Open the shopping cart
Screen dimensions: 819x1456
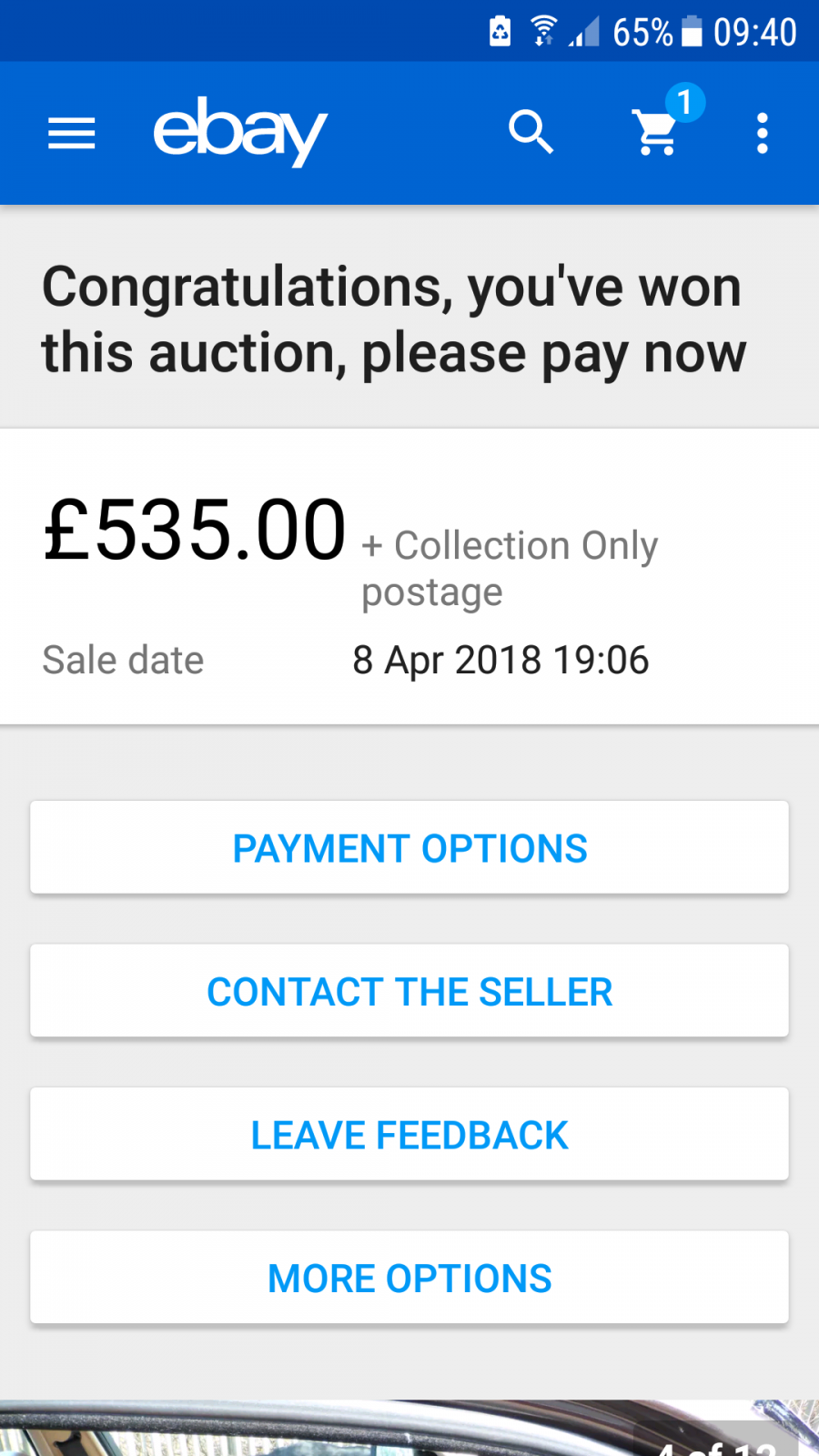(x=658, y=132)
